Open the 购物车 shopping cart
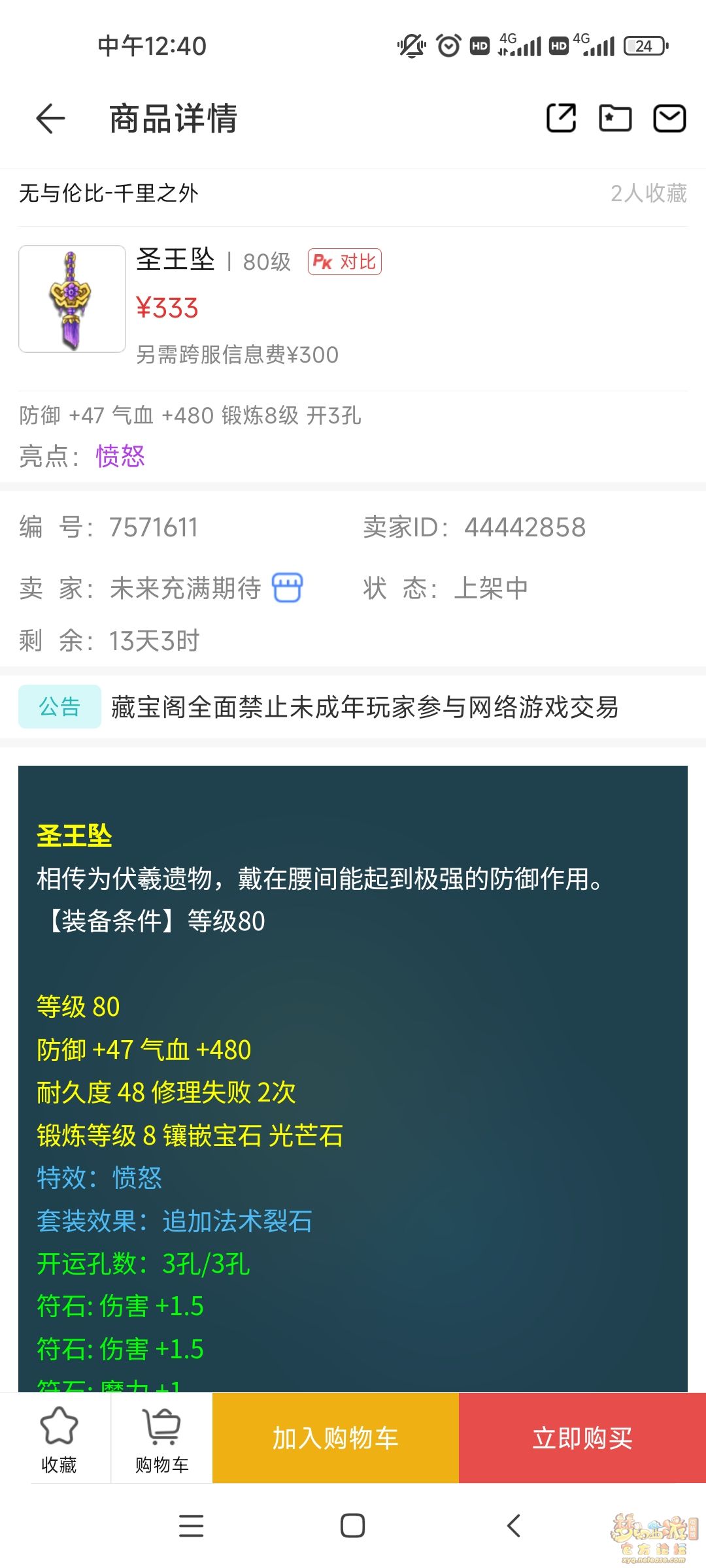This screenshot has height=1568, width=706. [161, 1439]
